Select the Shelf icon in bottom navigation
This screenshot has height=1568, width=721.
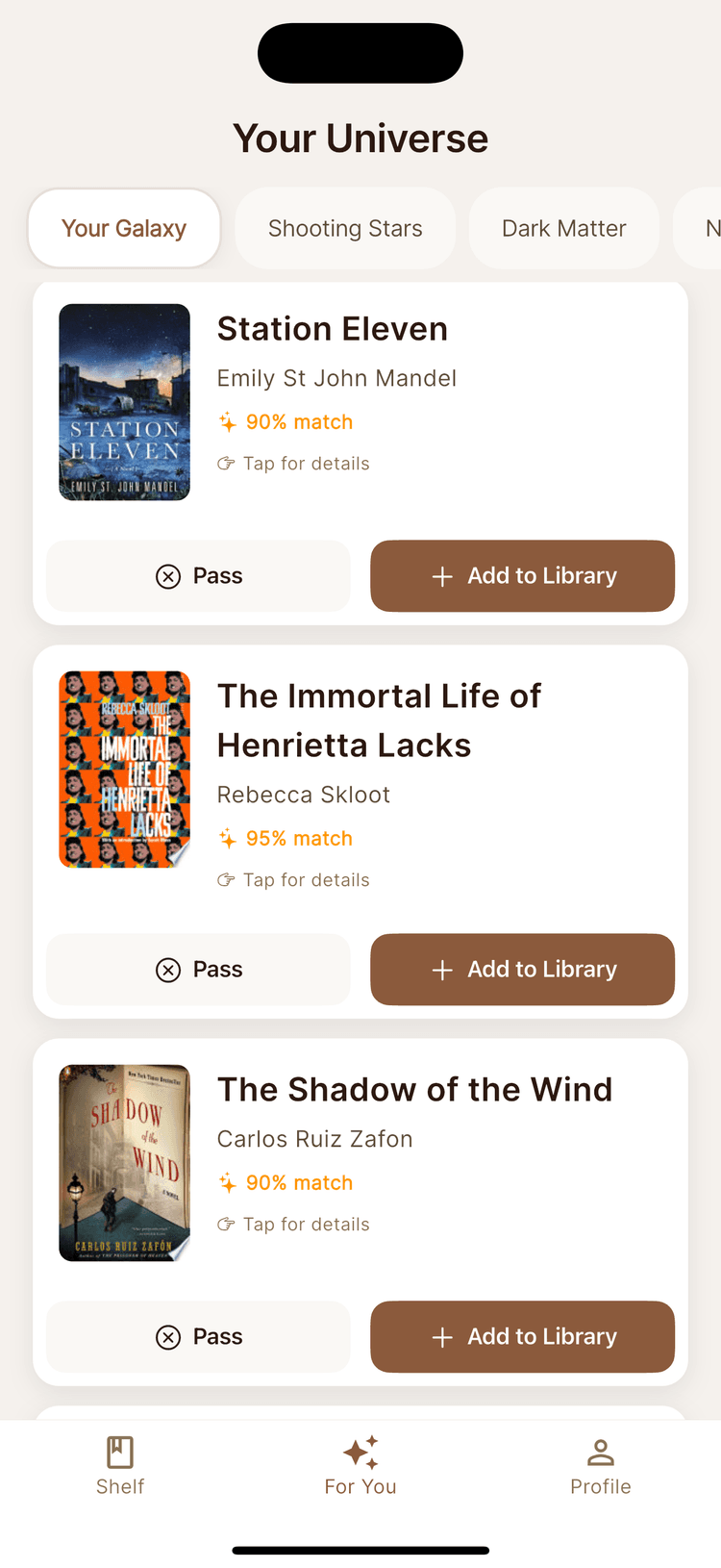pos(120,1451)
